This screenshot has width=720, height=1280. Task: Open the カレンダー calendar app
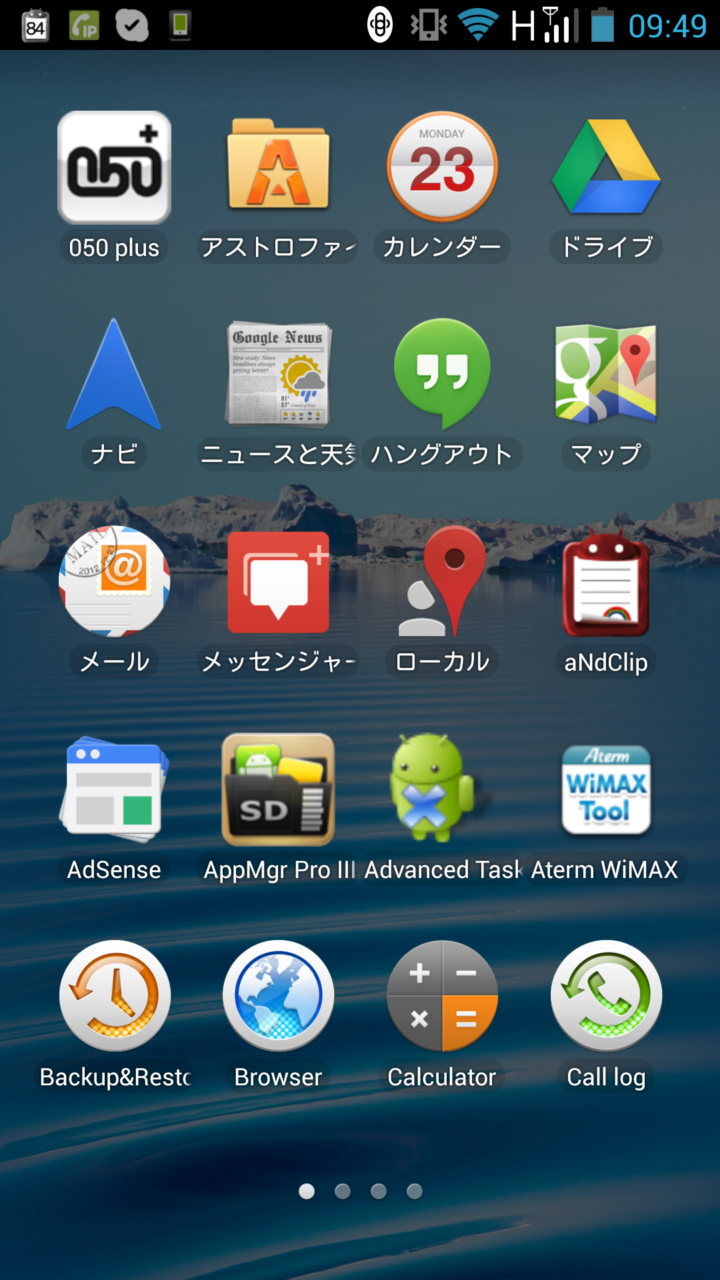coord(442,168)
